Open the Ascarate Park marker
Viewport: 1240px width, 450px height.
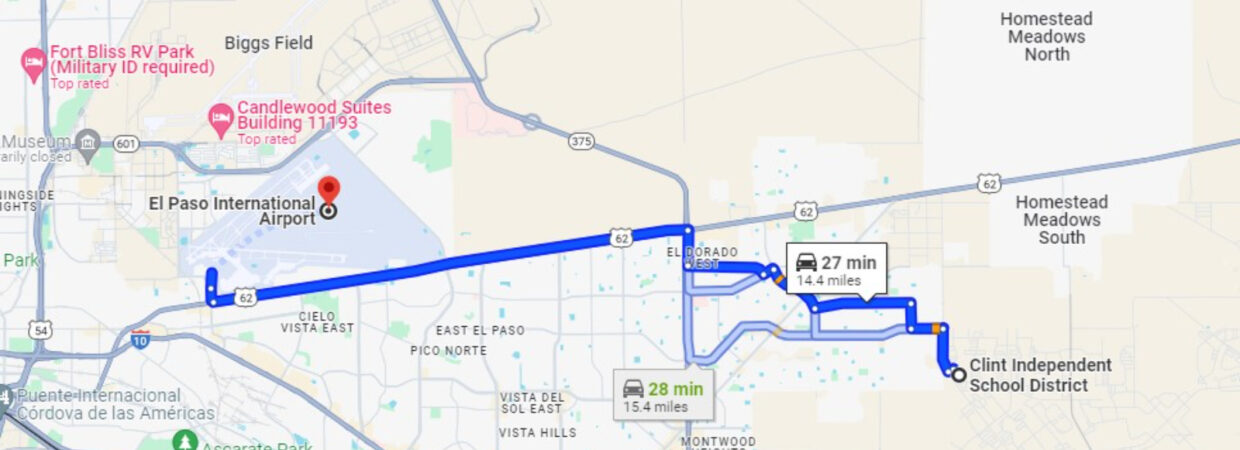click(184, 441)
